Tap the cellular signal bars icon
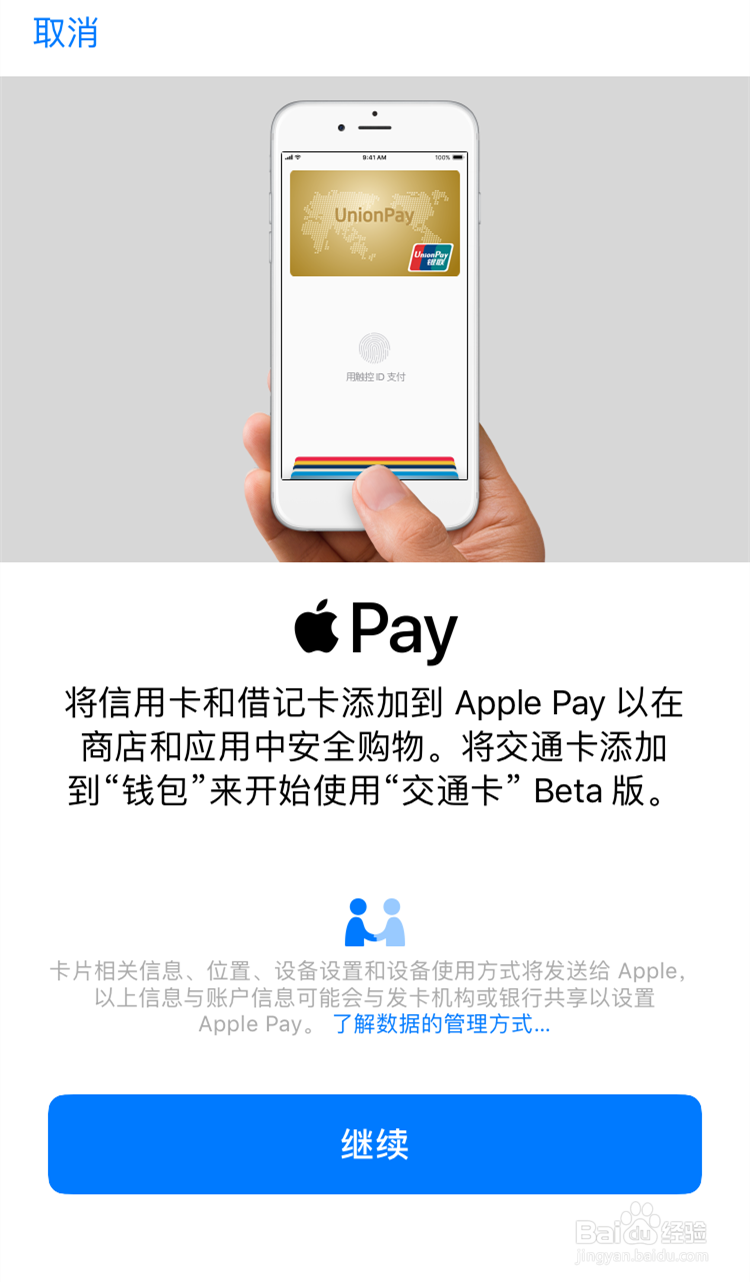 [288, 156]
